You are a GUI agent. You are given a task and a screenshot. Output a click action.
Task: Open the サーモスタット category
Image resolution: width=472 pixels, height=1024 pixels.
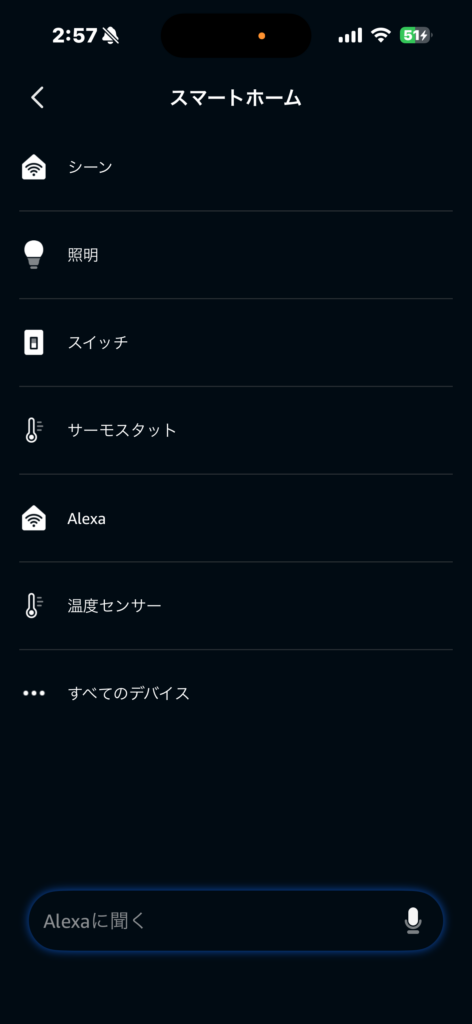[x=236, y=430]
